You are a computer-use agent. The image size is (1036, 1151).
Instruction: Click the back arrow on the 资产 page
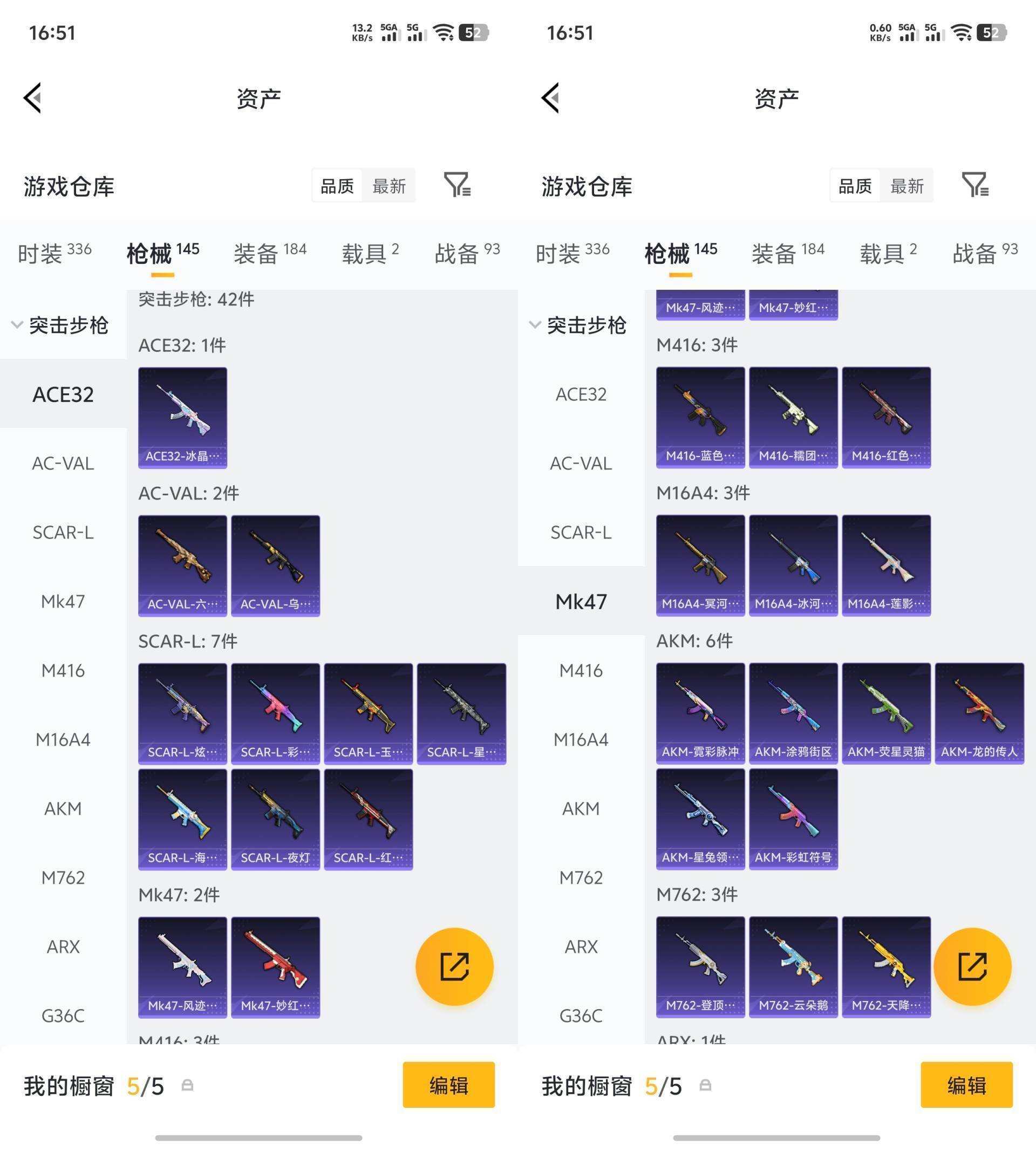[32, 97]
